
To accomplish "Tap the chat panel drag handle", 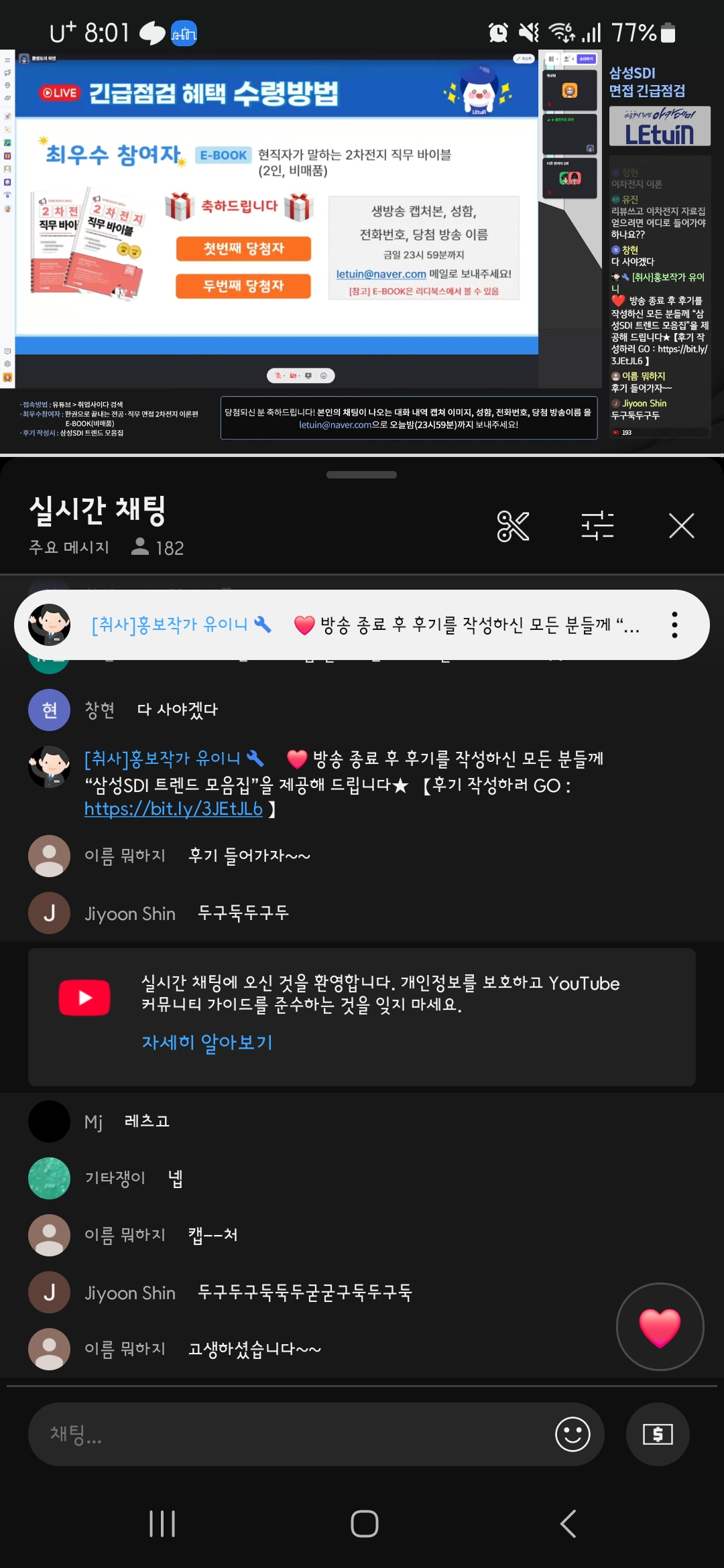I will tap(361, 474).
